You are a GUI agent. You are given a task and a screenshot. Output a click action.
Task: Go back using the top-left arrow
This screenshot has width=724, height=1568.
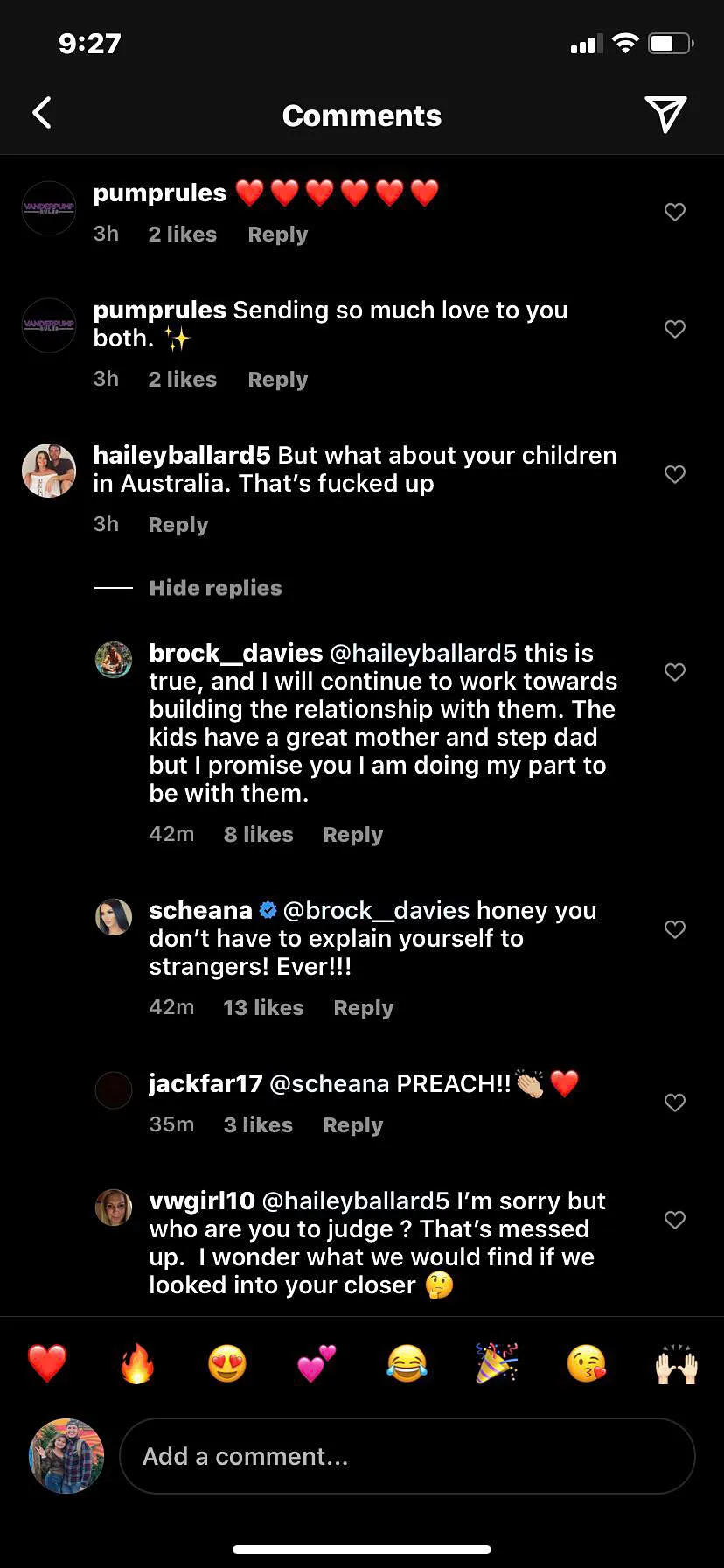[42, 113]
